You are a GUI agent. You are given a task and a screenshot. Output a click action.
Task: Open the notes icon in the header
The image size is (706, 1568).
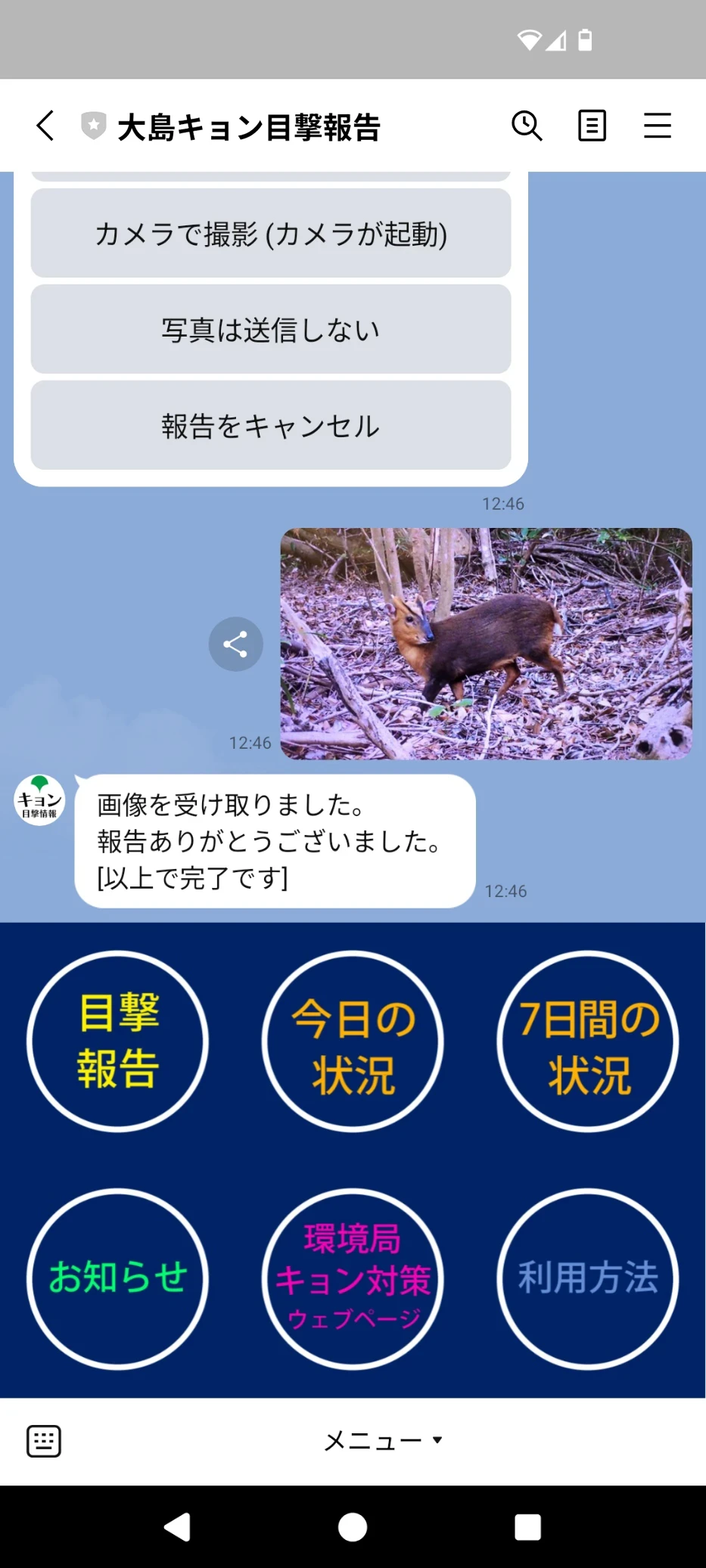click(x=592, y=126)
